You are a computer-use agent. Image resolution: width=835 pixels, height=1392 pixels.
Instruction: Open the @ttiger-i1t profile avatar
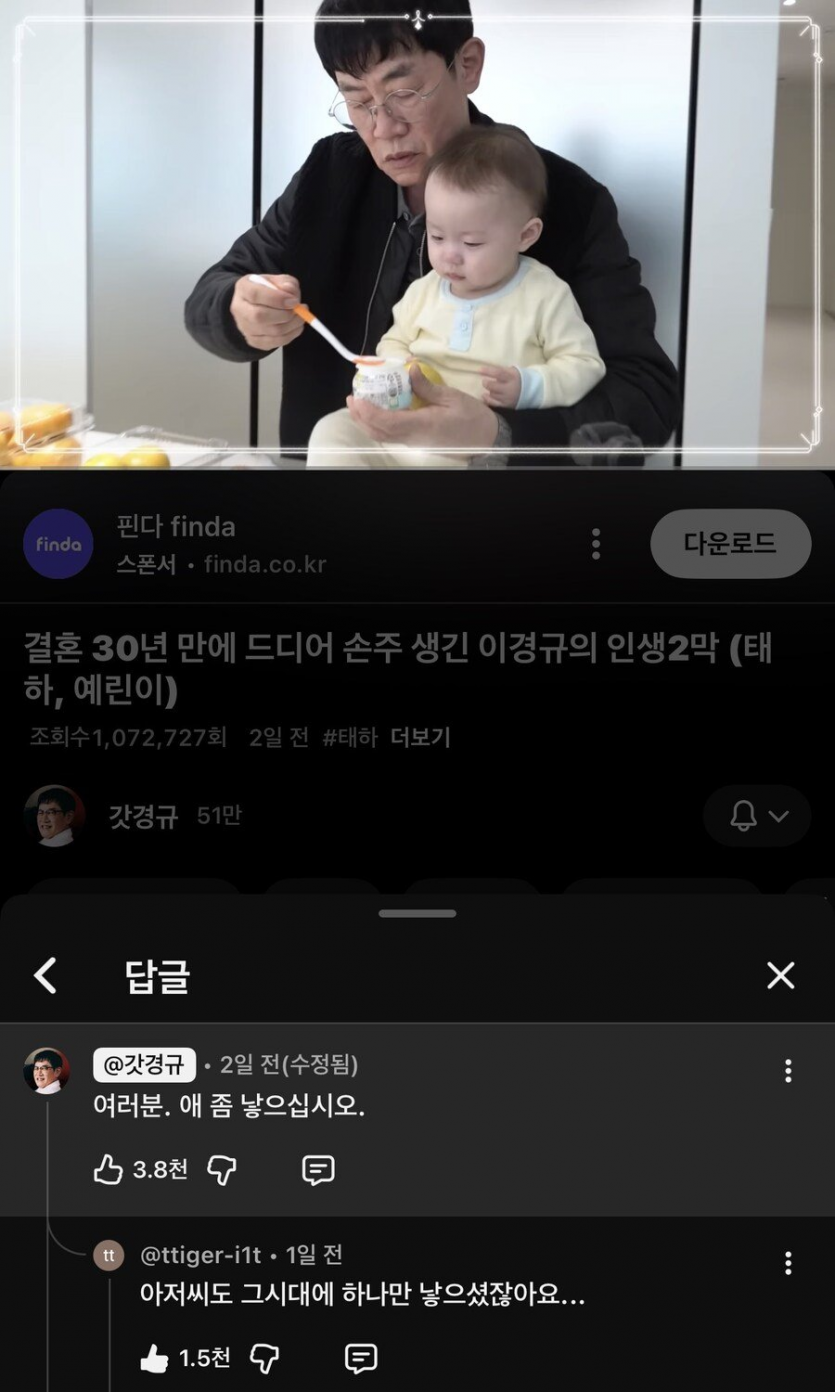tap(108, 1256)
